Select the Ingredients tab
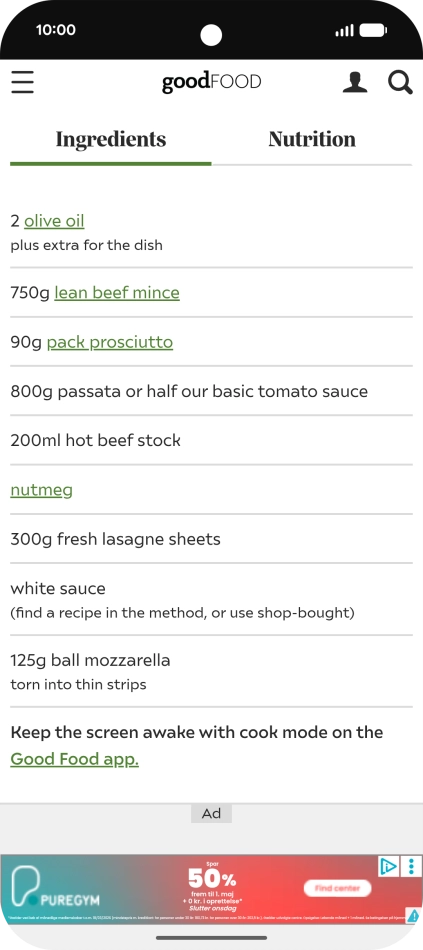423x950 pixels. click(111, 139)
